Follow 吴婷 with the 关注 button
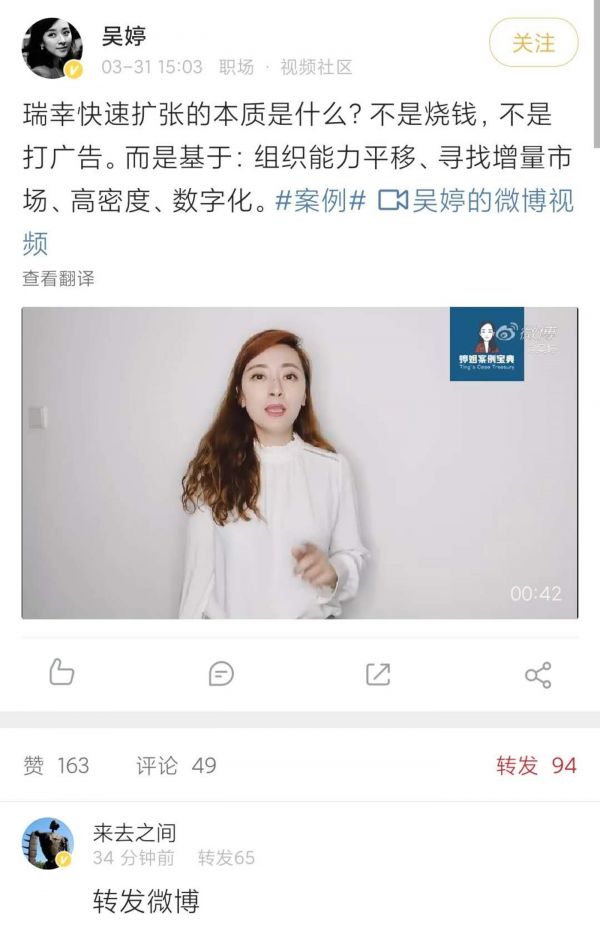600x934 pixels. [x=533, y=43]
